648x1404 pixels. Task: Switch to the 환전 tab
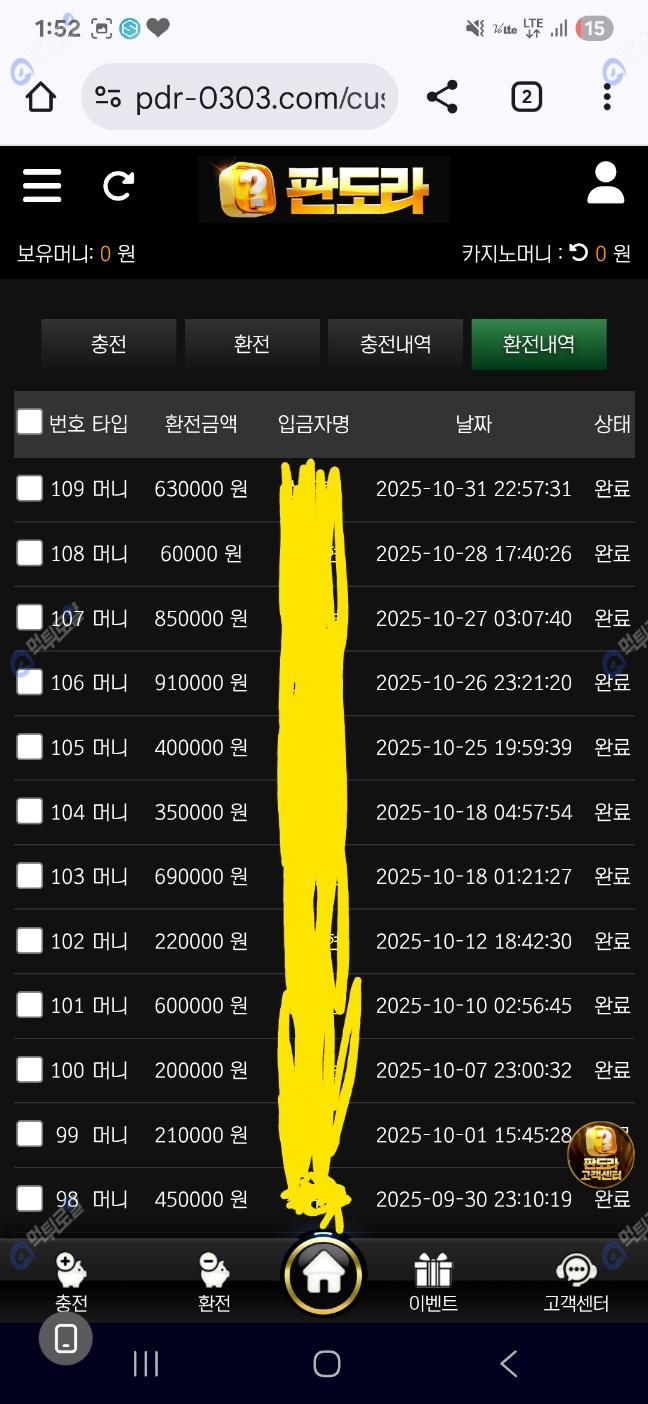pos(252,344)
